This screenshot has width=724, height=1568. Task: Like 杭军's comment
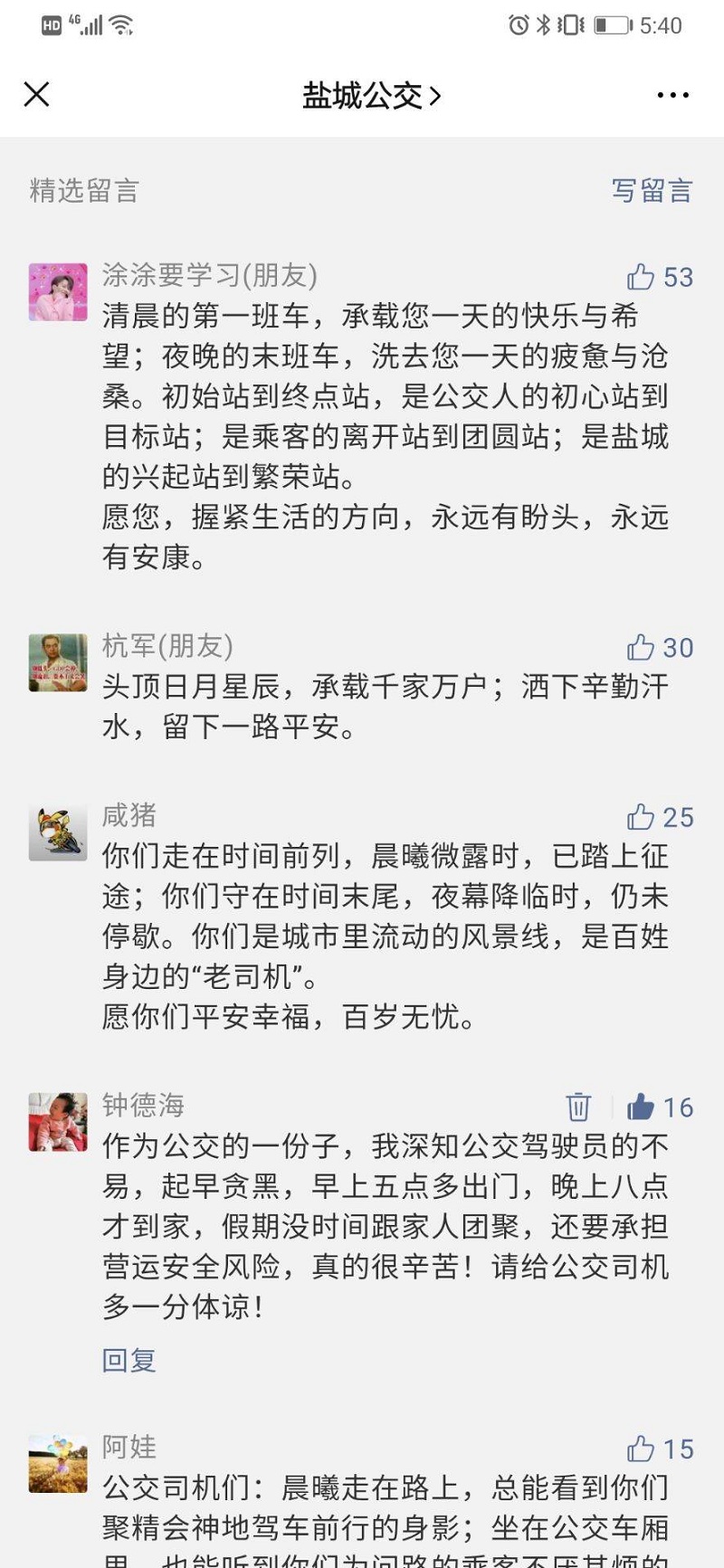[642, 647]
